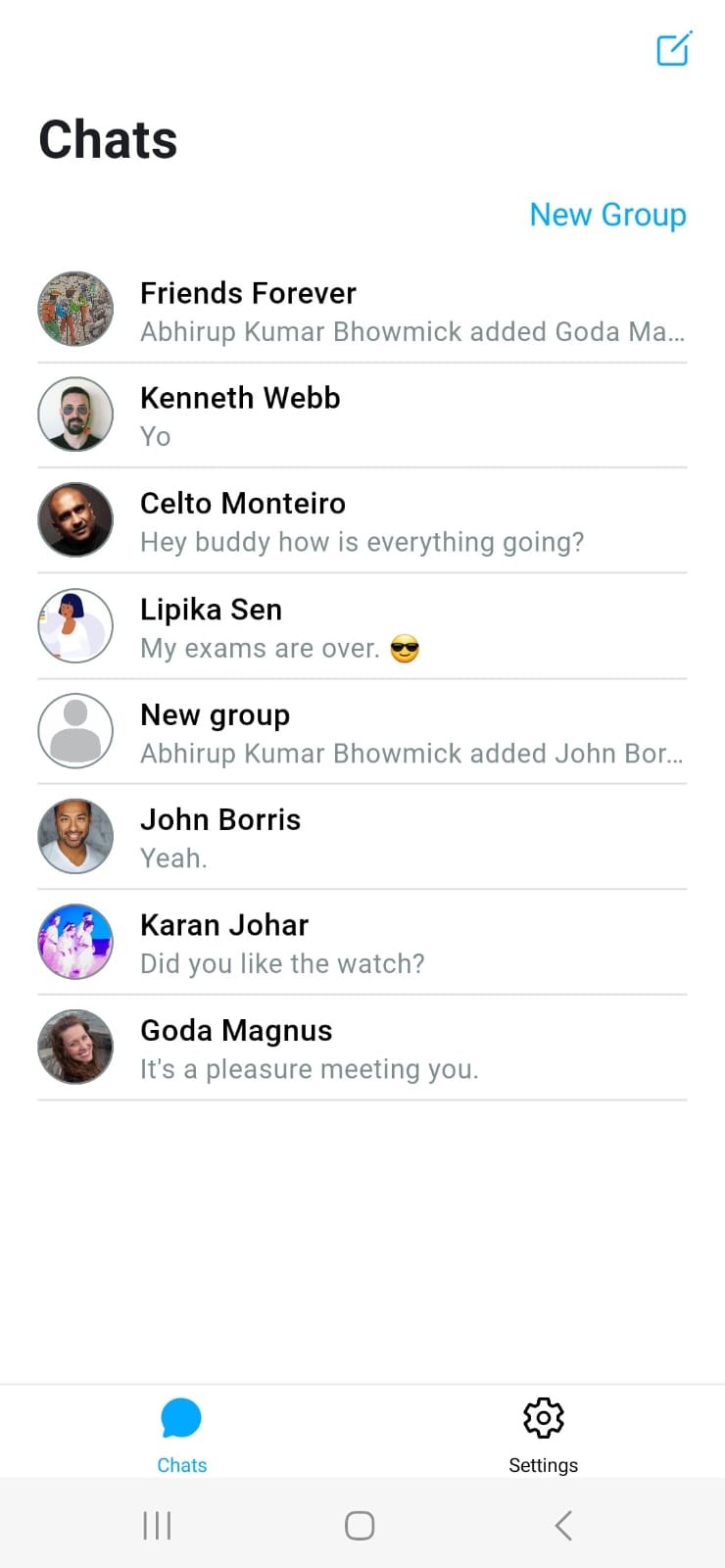Open Settings via the gear icon

[543, 1417]
